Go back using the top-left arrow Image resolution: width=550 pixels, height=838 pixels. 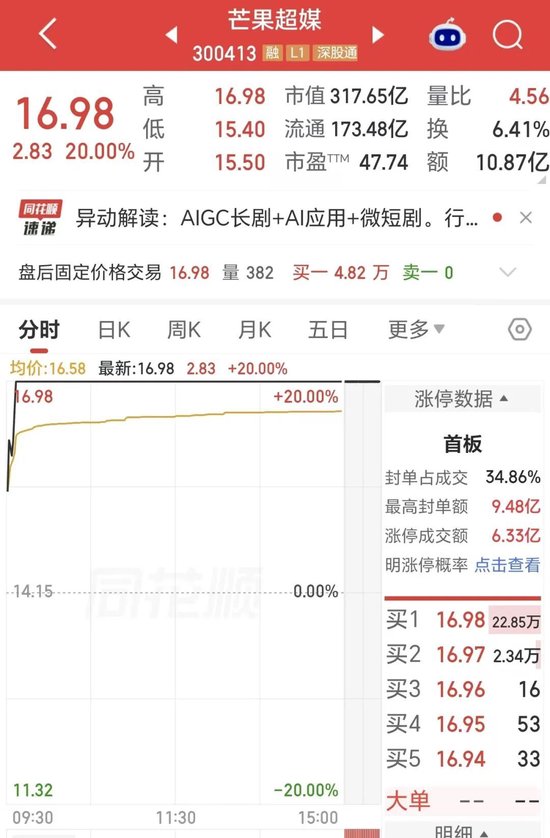[48, 34]
